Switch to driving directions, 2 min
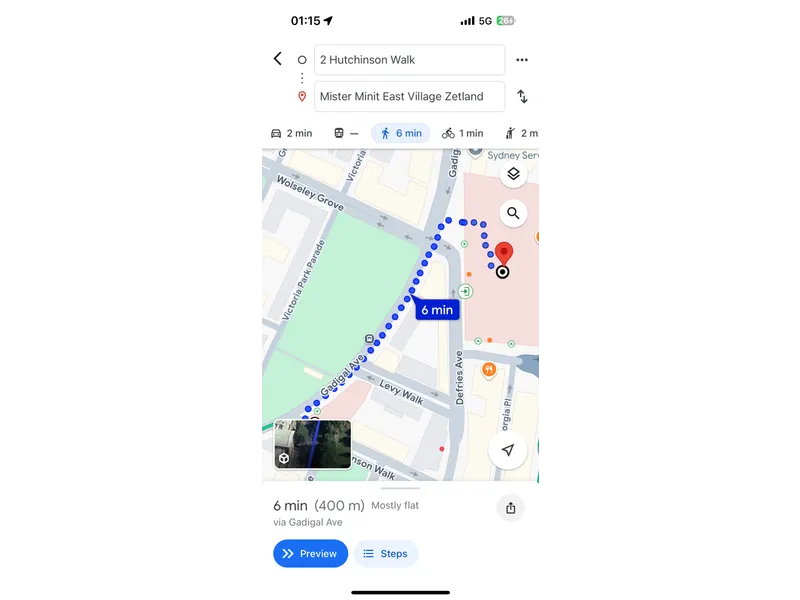This screenshot has width=800, height=600. tap(291, 133)
